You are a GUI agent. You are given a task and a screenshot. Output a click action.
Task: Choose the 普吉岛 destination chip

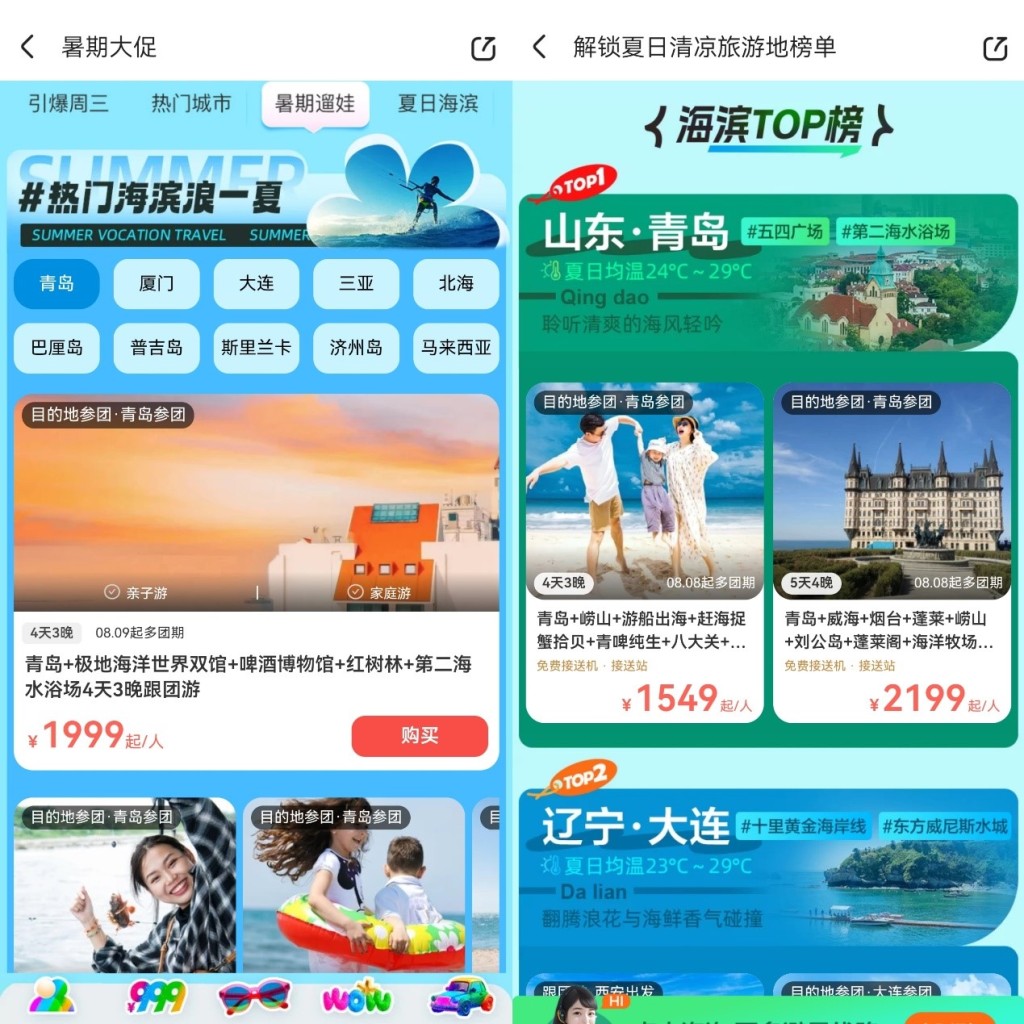[x=156, y=348]
